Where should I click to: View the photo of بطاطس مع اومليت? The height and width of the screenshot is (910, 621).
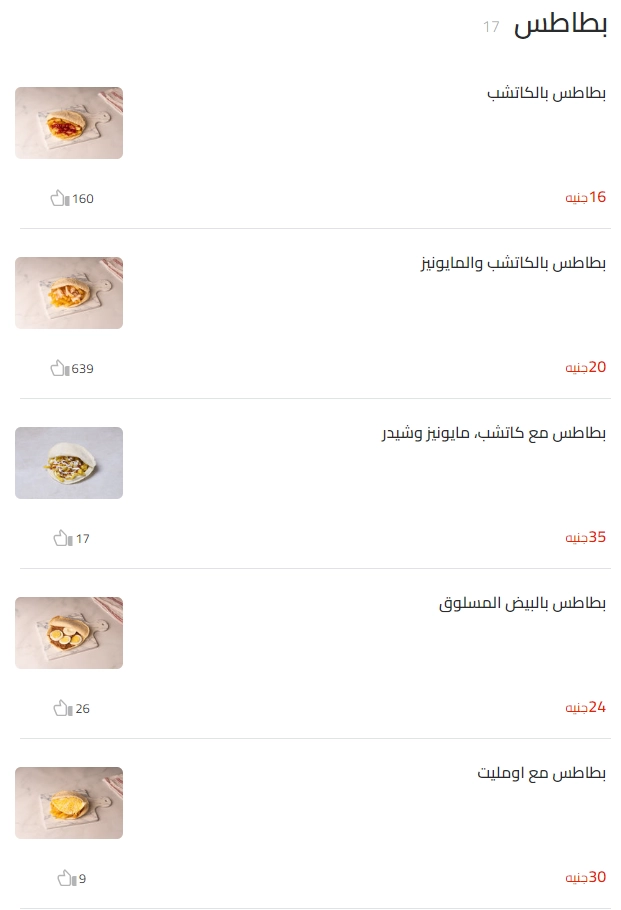pyautogui.click(x=69, y=803)
